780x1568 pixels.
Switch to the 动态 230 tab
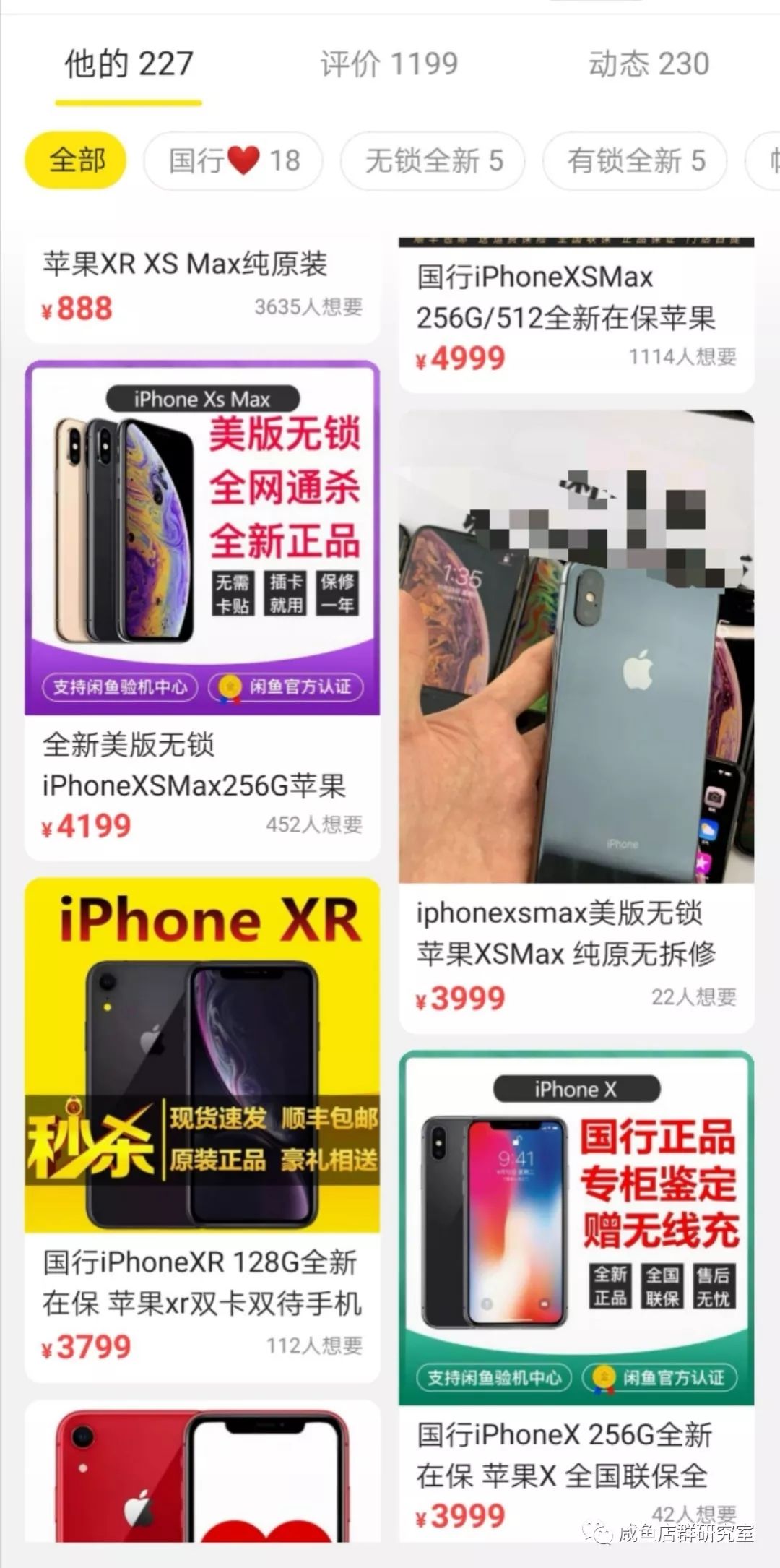tap(649, 64)
